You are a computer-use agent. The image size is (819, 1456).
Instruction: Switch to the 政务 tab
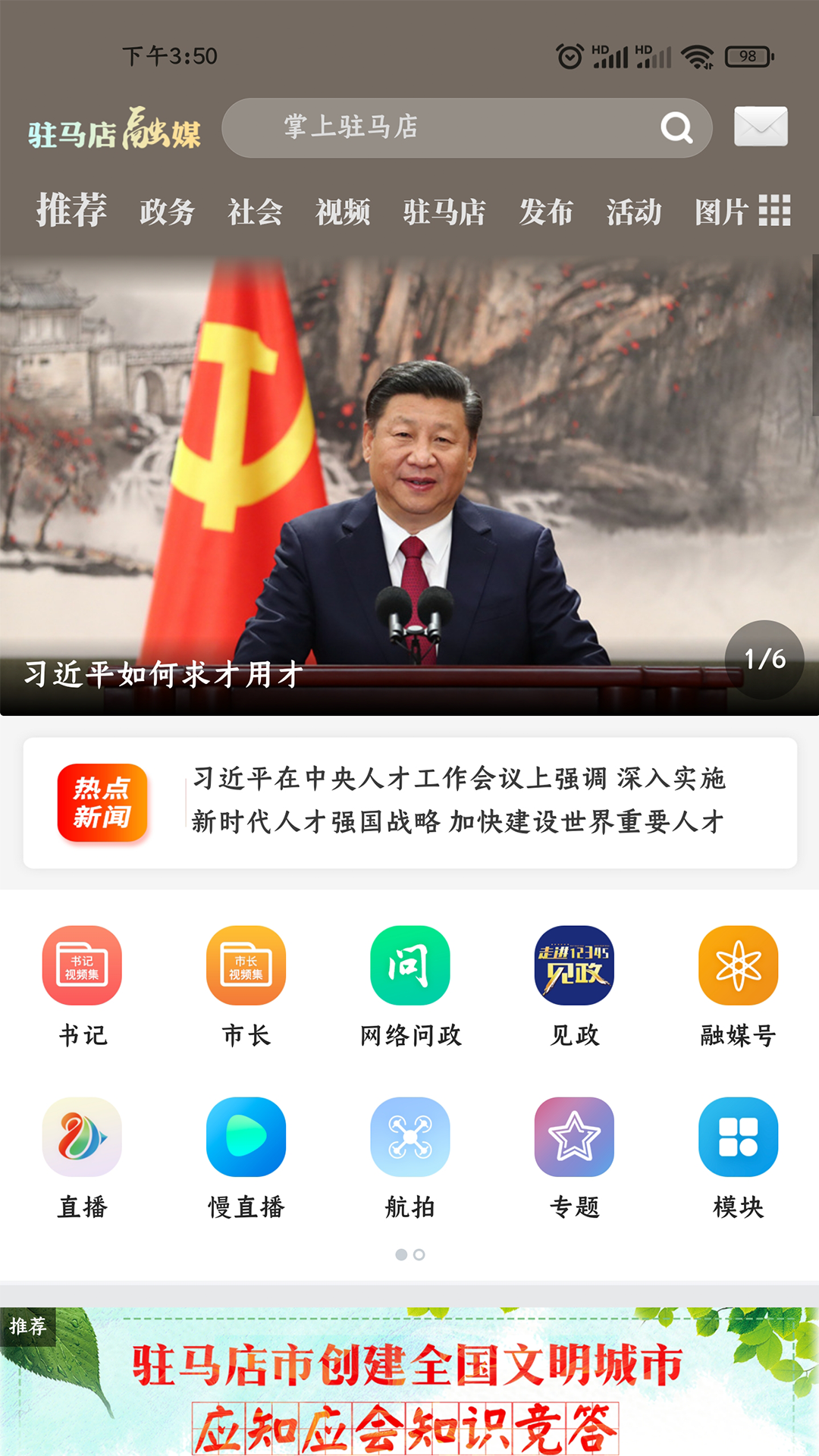[168, 212]
